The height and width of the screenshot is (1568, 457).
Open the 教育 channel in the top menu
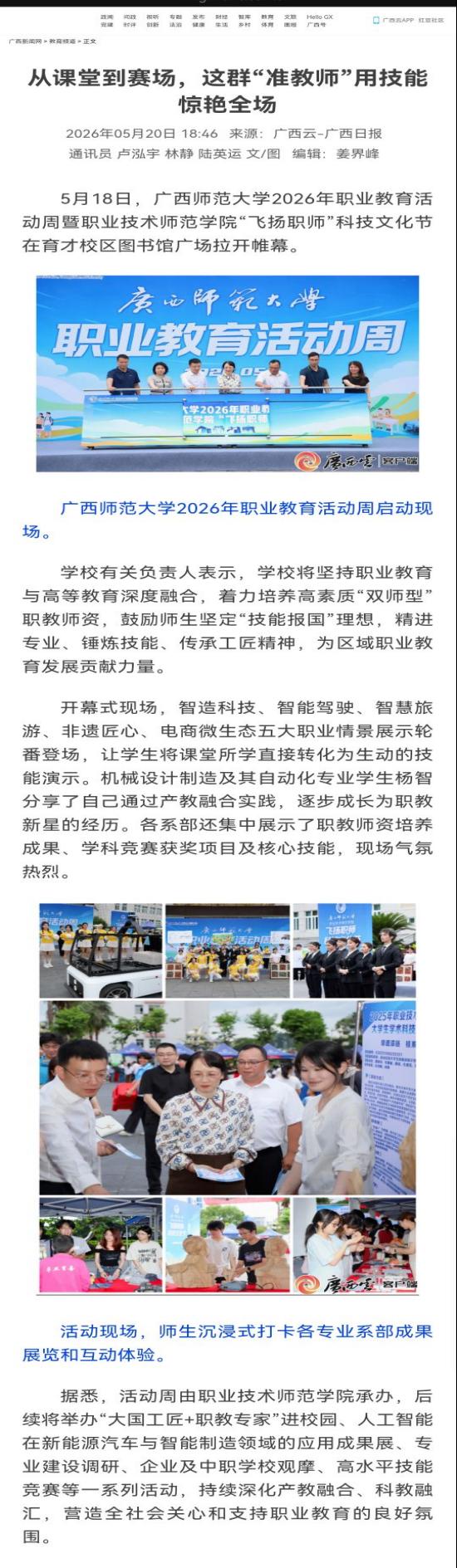pos(267,17)
